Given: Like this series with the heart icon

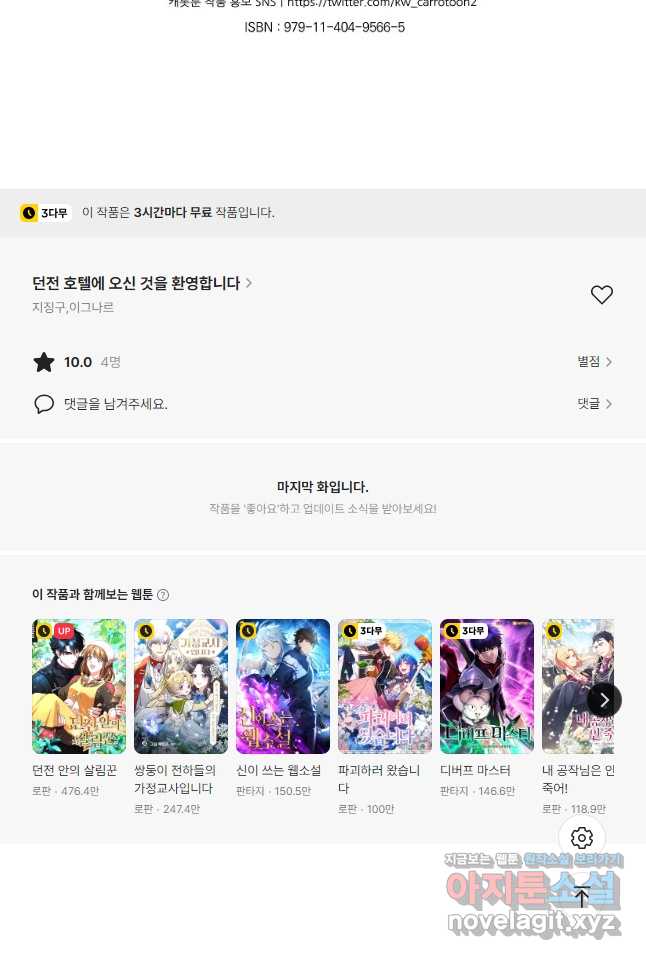Looking at the screenshot, I should [601, 295].
